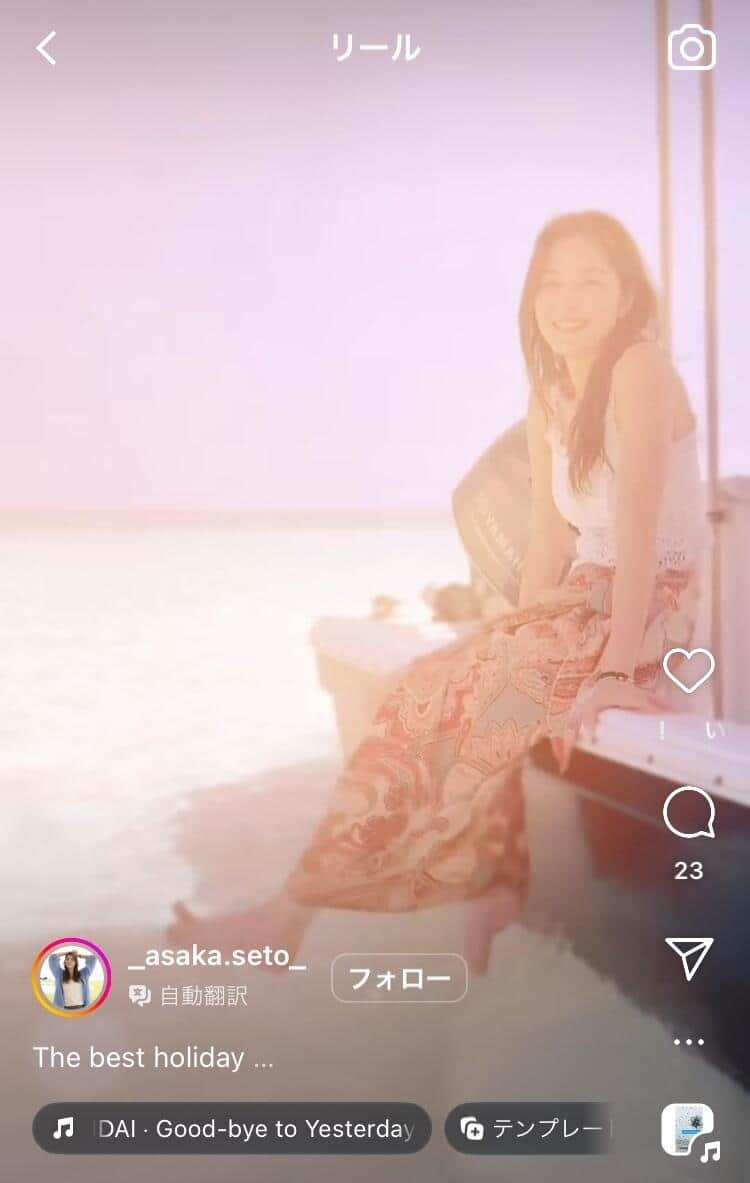Tap the 自動翻訳 auto-translation label
This screenshot has width=750, height=1183.
coord(189,996)
